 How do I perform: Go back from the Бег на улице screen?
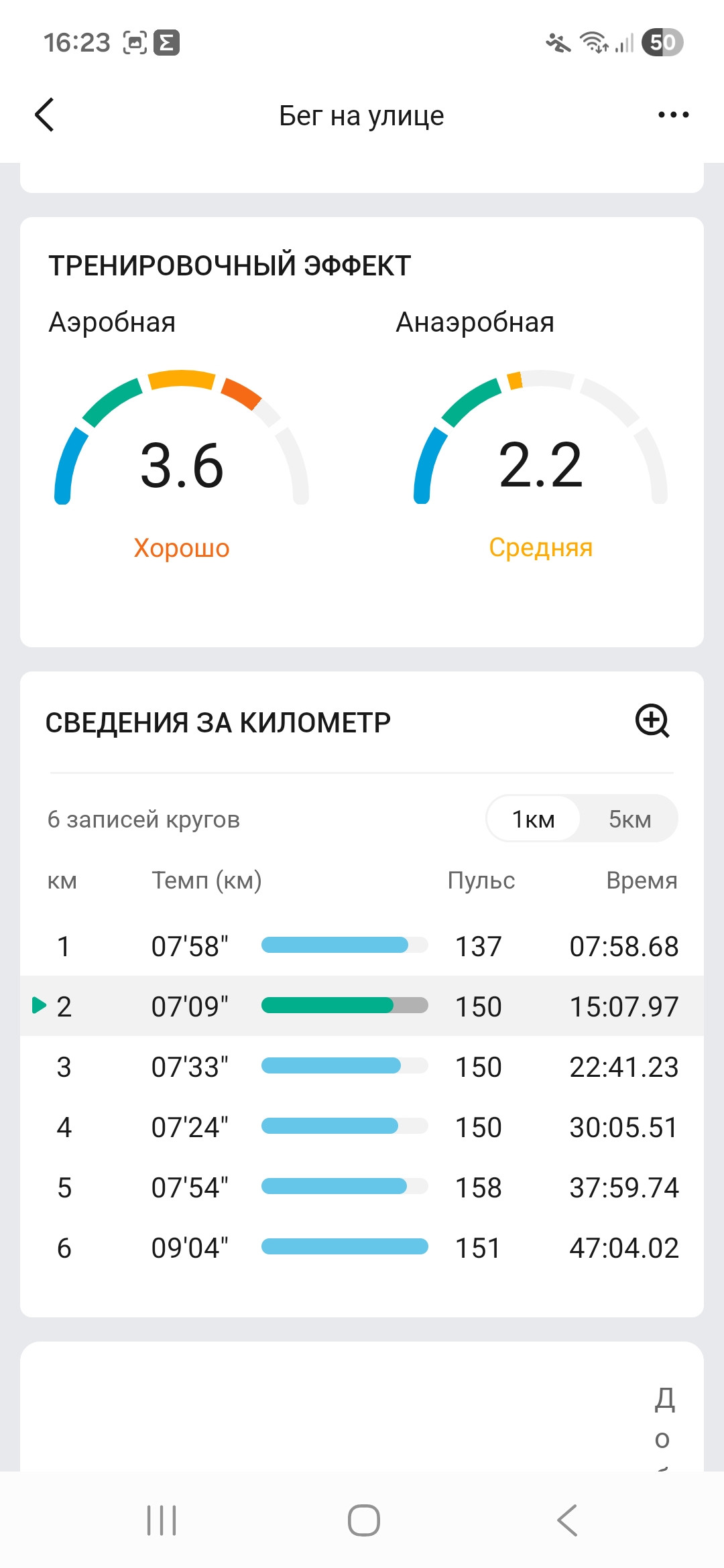[x=44, y=115]
